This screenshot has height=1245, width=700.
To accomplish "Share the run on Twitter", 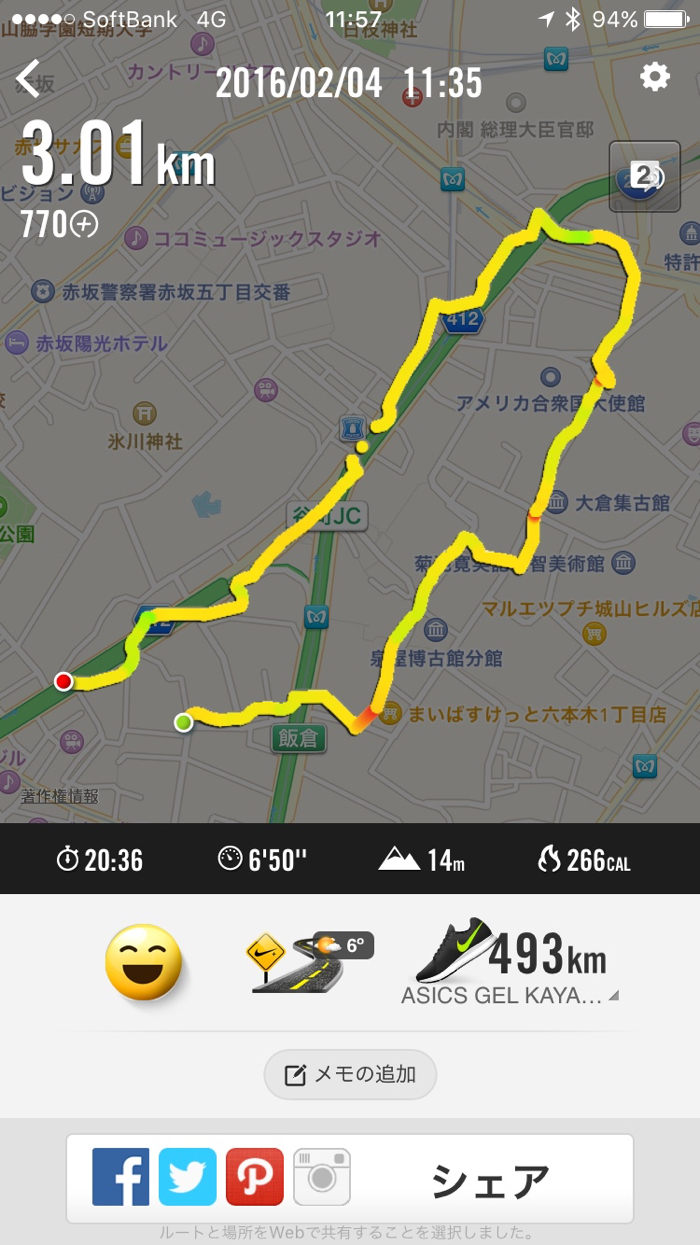I will point(187,1177).
